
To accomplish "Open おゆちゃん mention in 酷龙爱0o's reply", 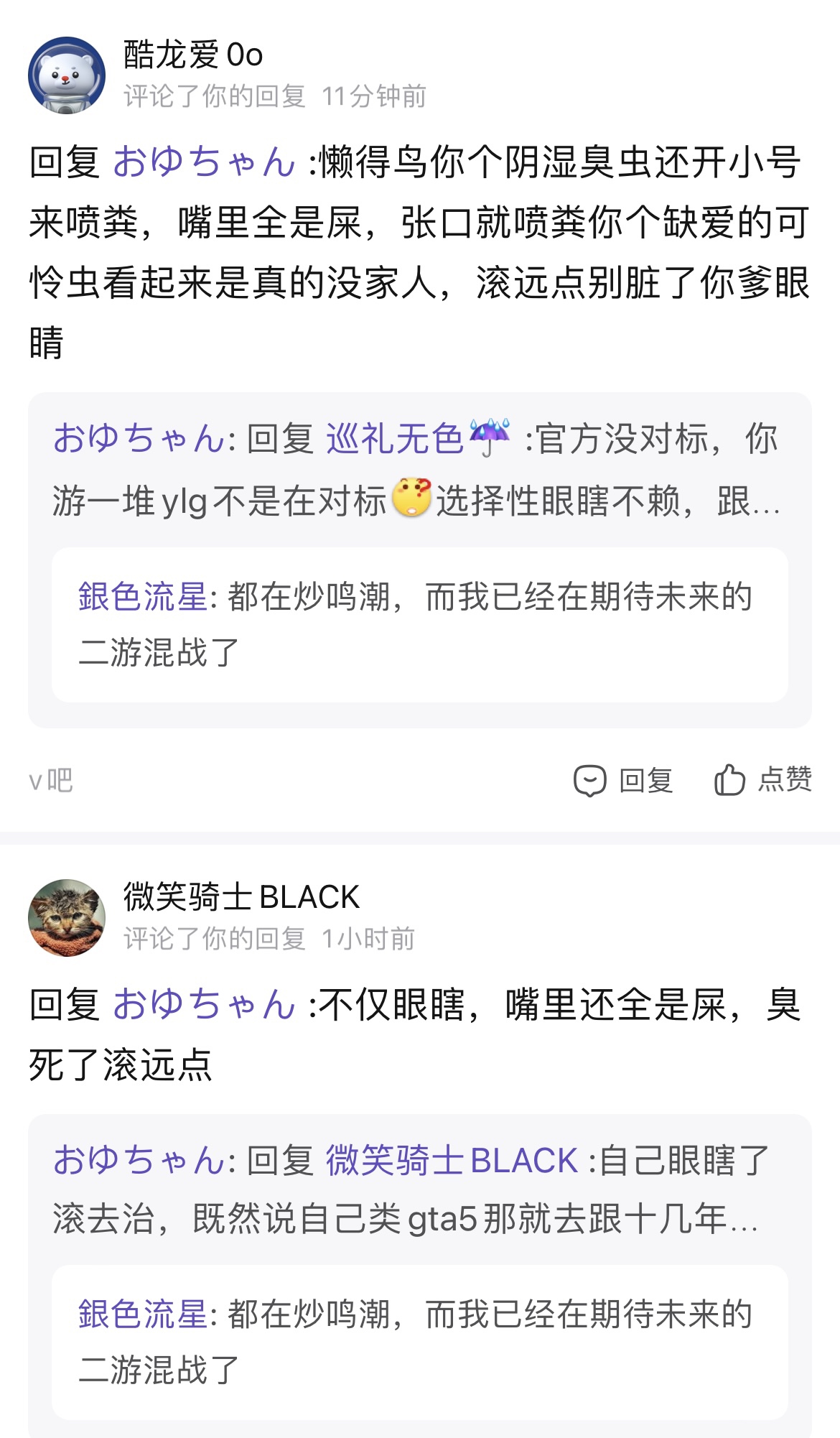I will (x=204, y=162).
